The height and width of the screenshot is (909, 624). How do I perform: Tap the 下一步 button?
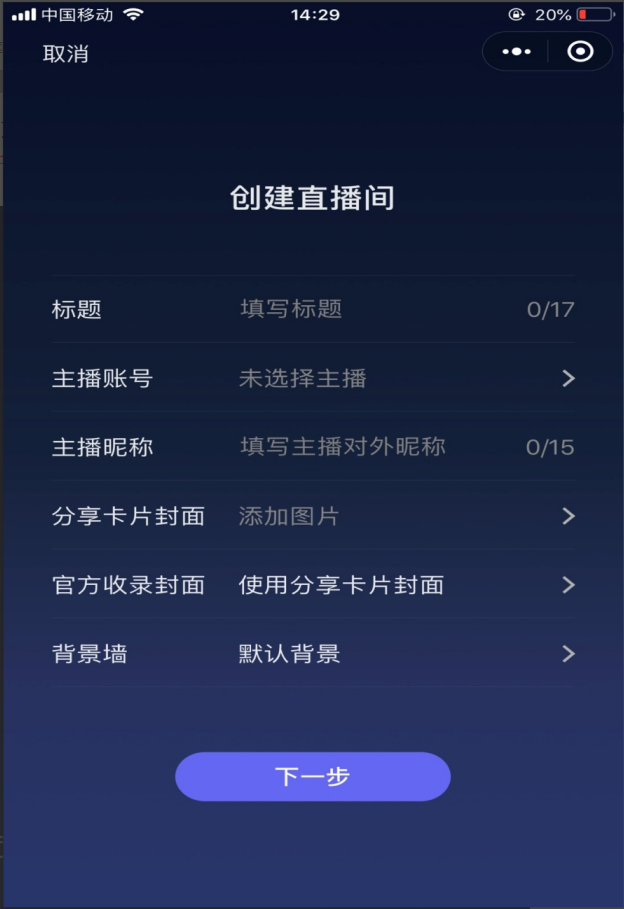(312, 777)
